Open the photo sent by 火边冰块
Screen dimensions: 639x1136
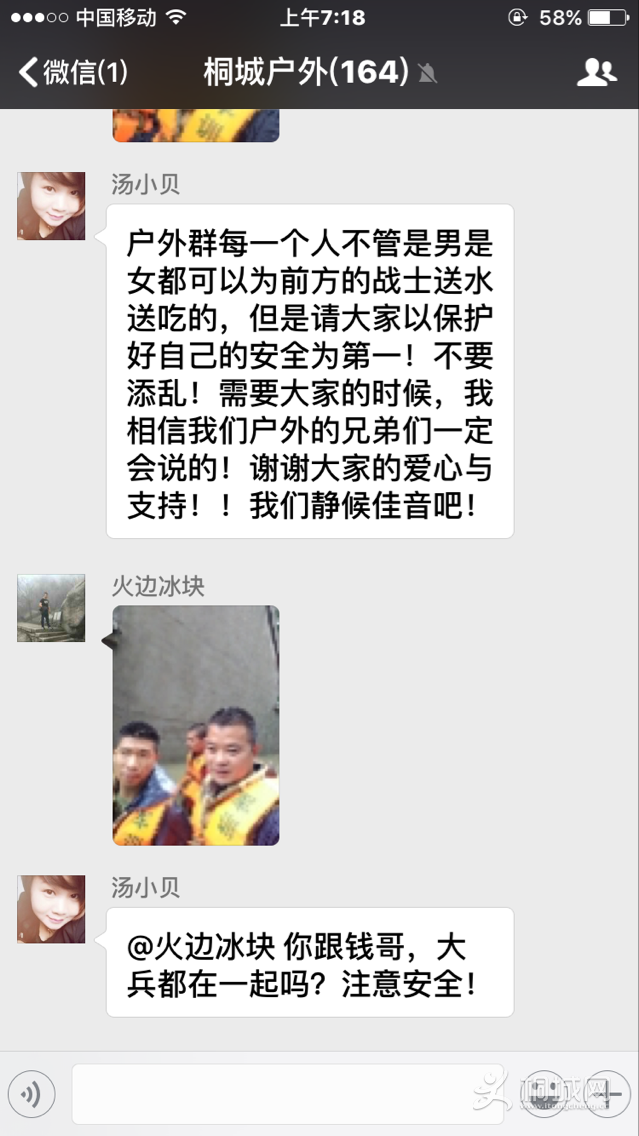click(x=196, y=725)
